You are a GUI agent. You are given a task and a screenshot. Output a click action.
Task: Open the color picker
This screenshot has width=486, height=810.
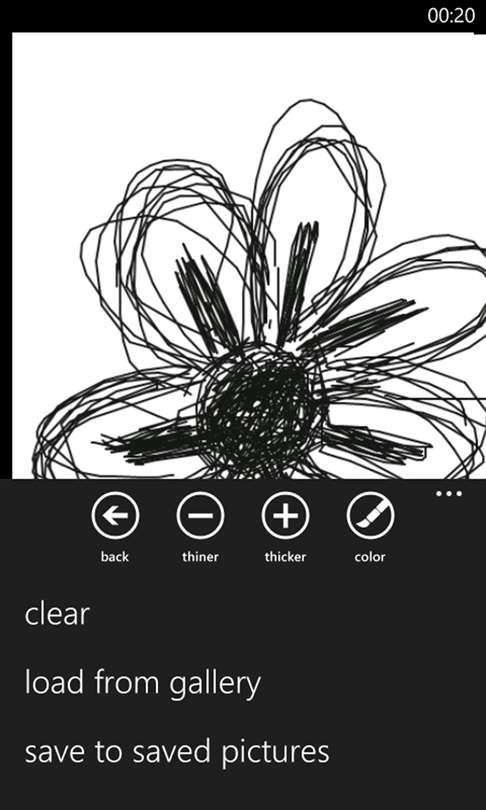[x=370, y=516]
